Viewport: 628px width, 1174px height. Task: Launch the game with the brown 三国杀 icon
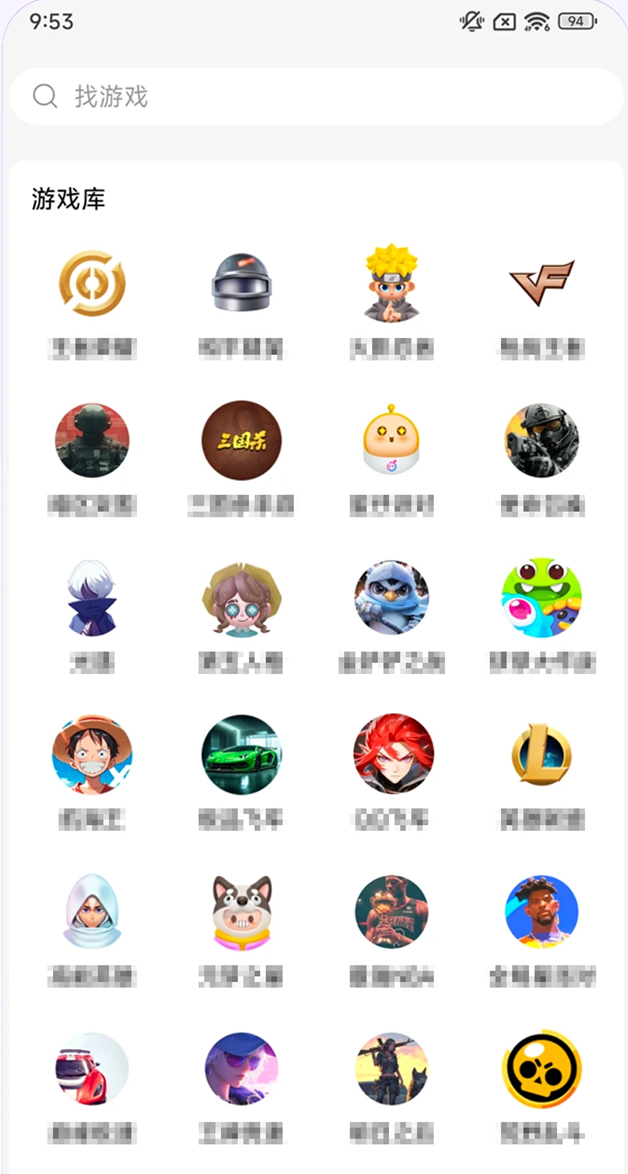click(x=241, y=441)
